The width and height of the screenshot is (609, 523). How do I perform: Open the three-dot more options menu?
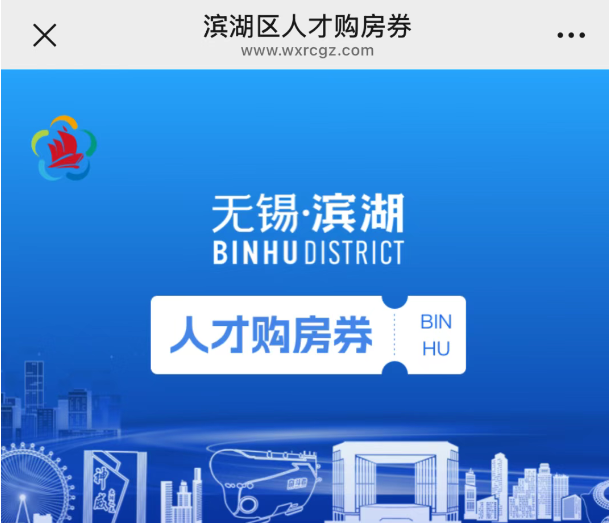click(570, 36)
